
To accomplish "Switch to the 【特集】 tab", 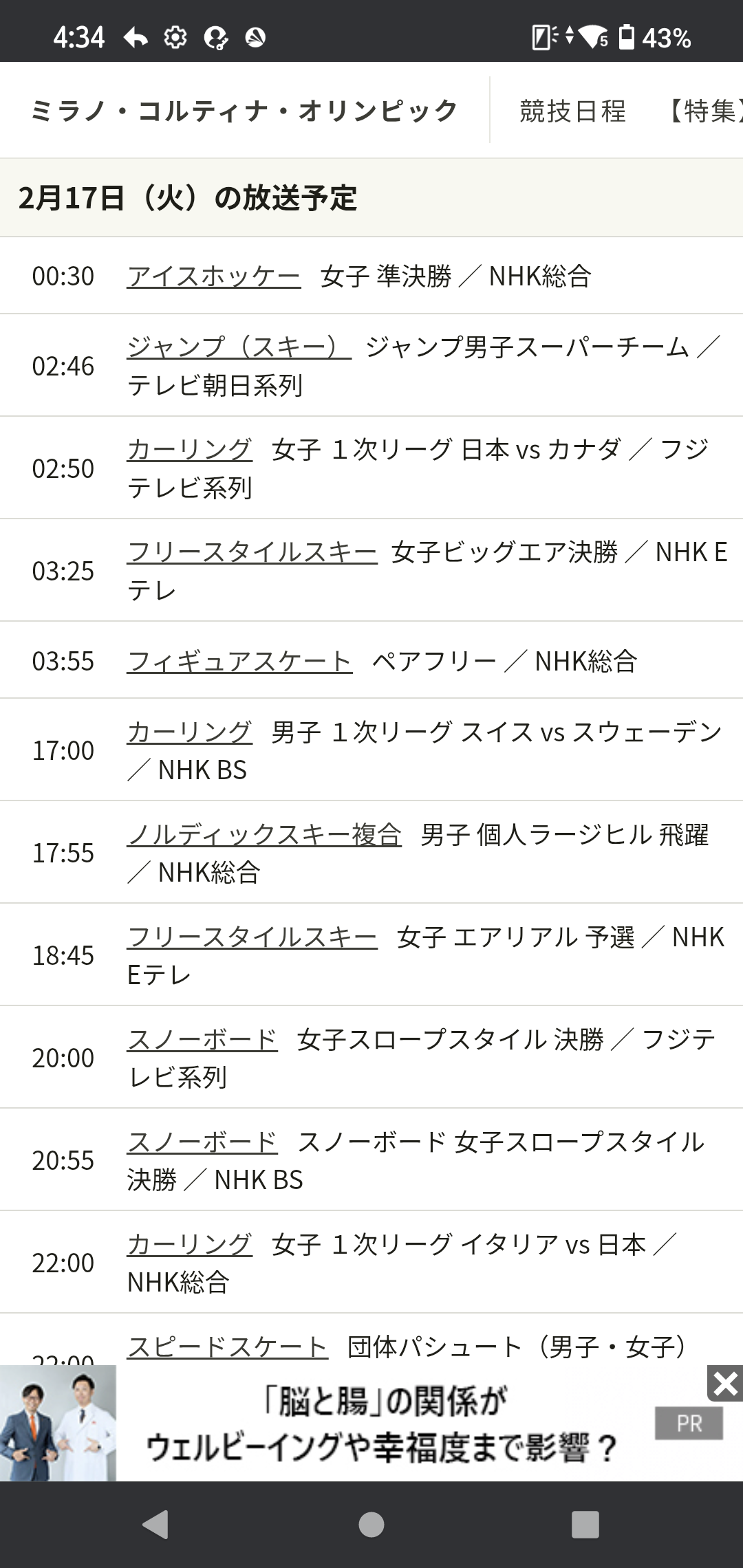I will click(x=705, y=111).
